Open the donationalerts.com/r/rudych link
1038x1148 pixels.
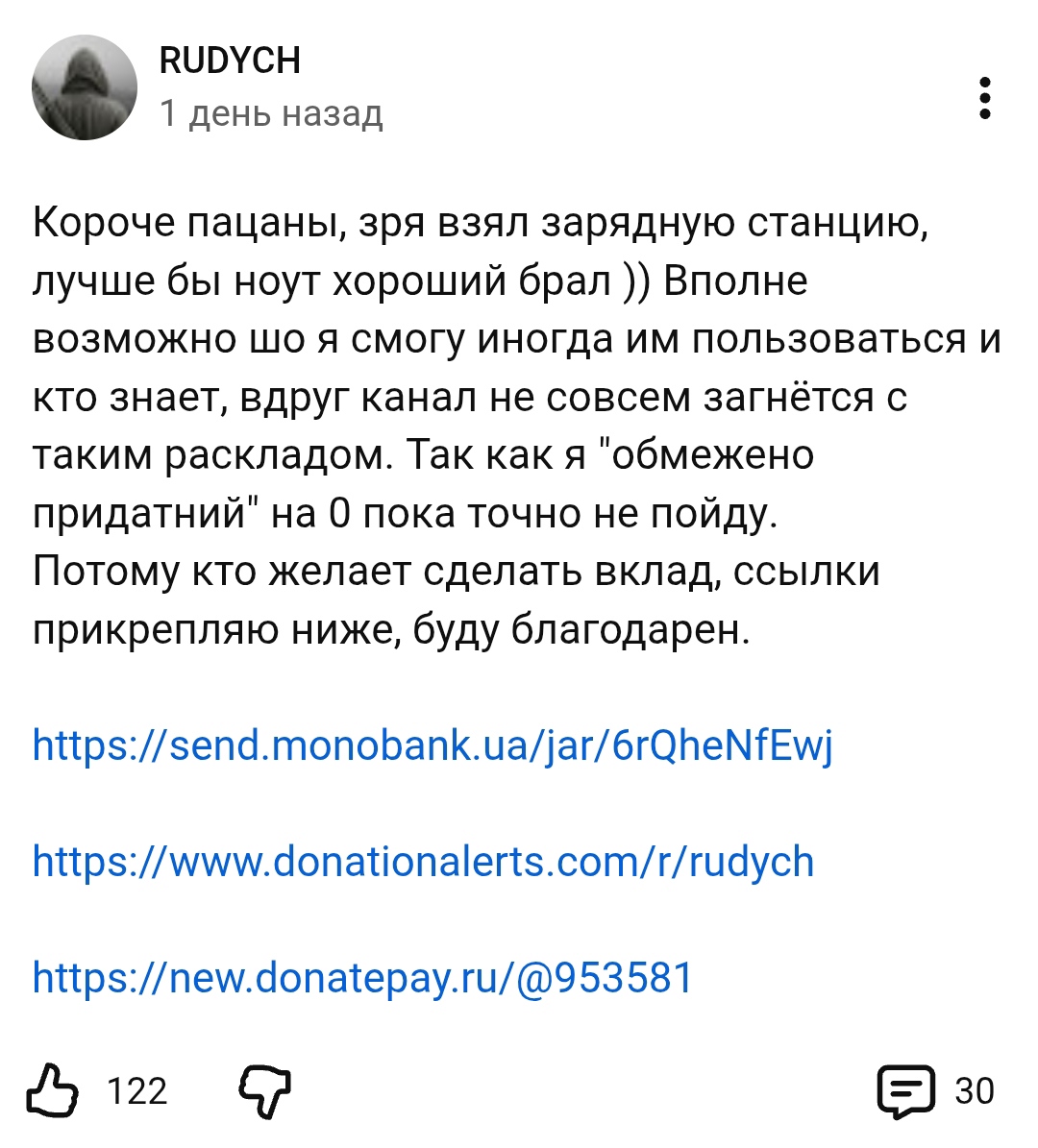pos(423,862)
